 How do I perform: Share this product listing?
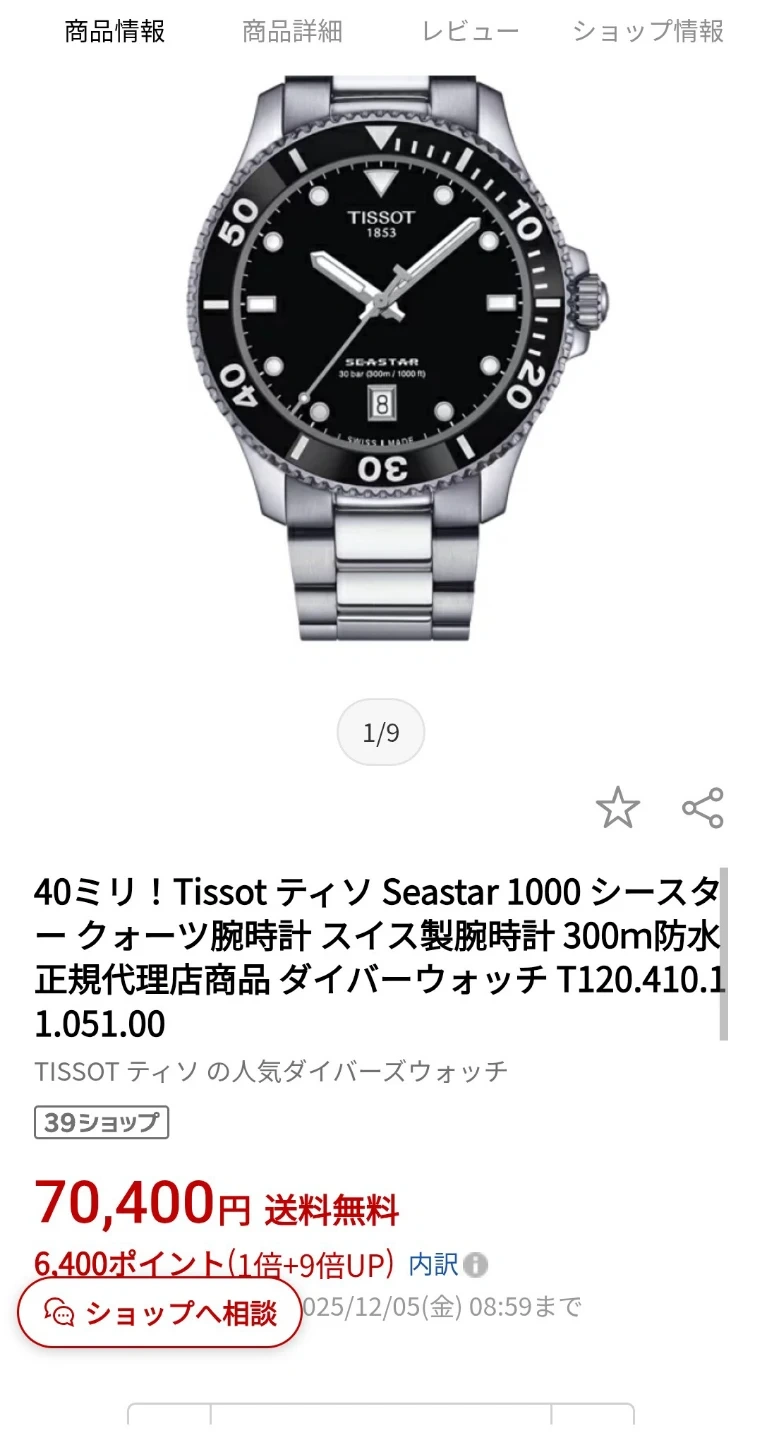click(x=702, y=807)
